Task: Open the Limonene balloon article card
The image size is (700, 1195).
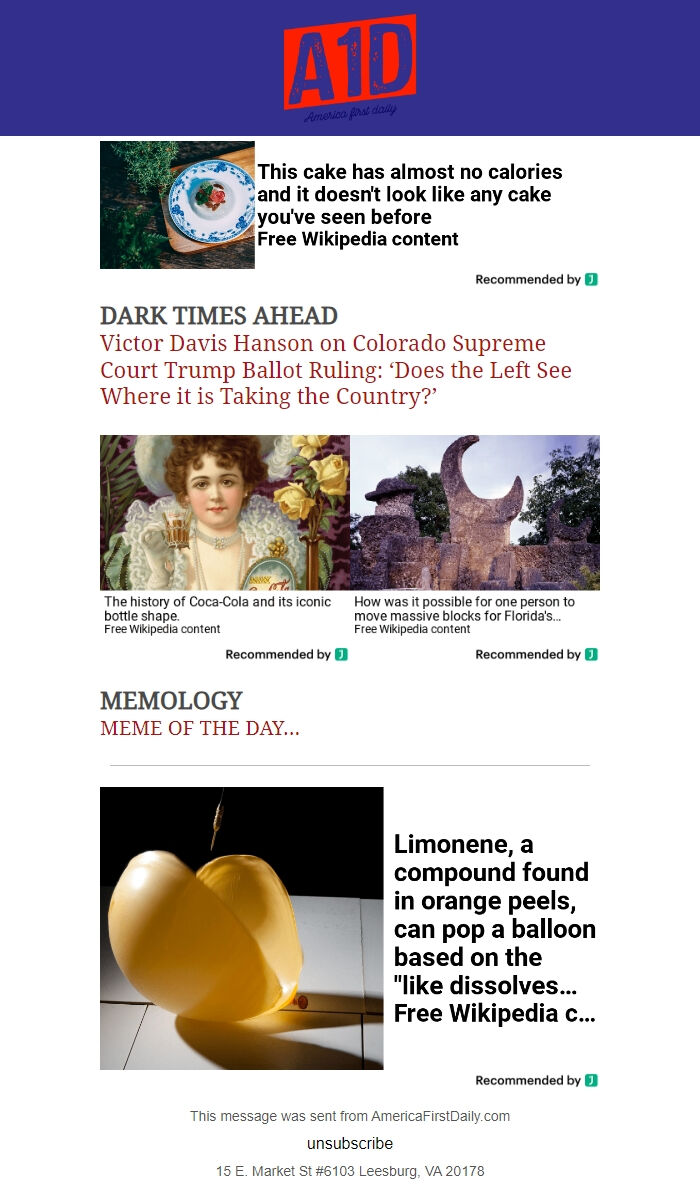Action: tap(494, 928)
